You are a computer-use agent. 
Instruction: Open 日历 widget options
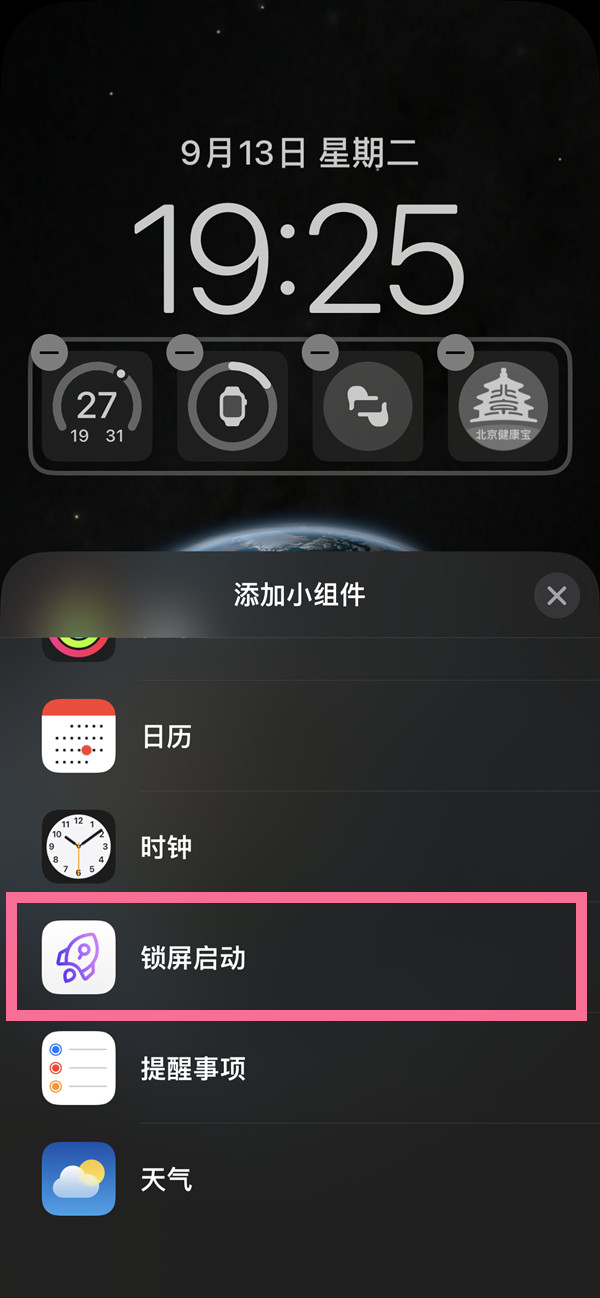coord(300,737)
